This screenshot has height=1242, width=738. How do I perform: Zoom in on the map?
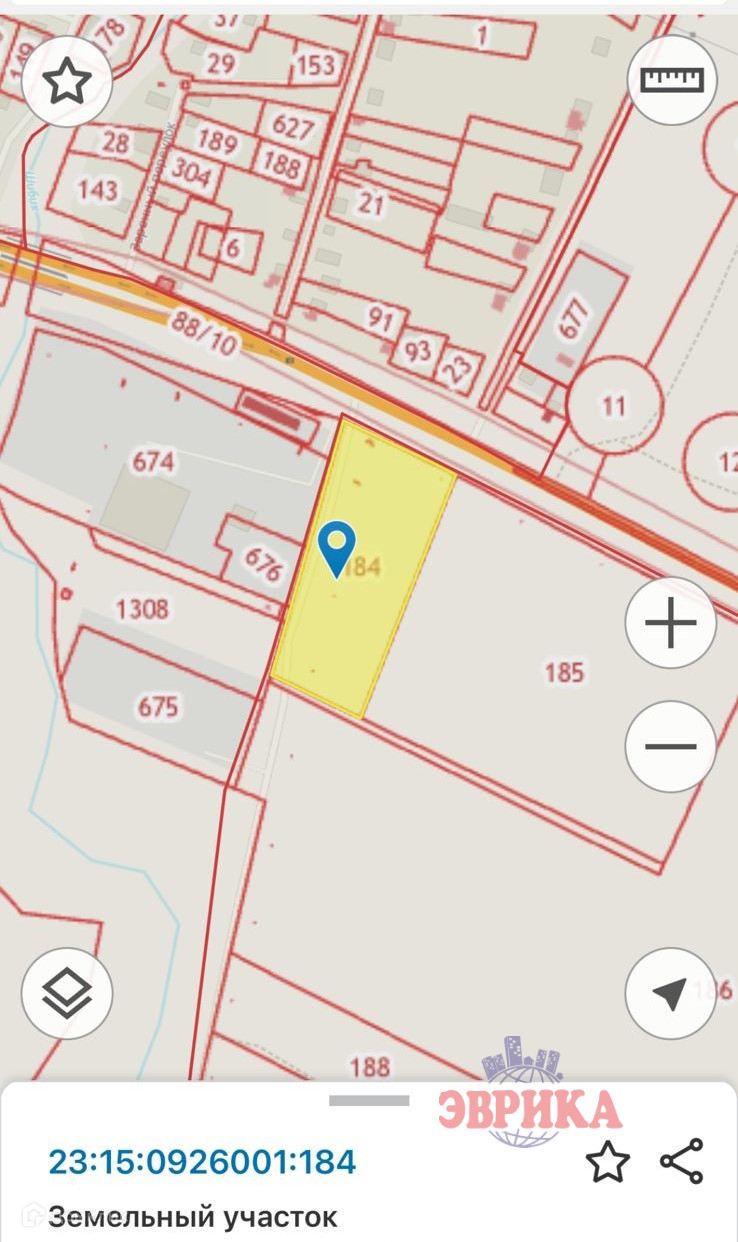pos(670,624)
